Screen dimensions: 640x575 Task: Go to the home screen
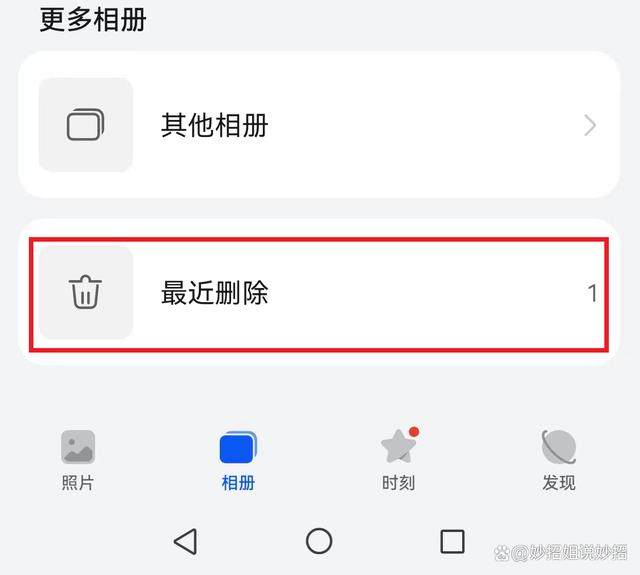tap(319, 541)
